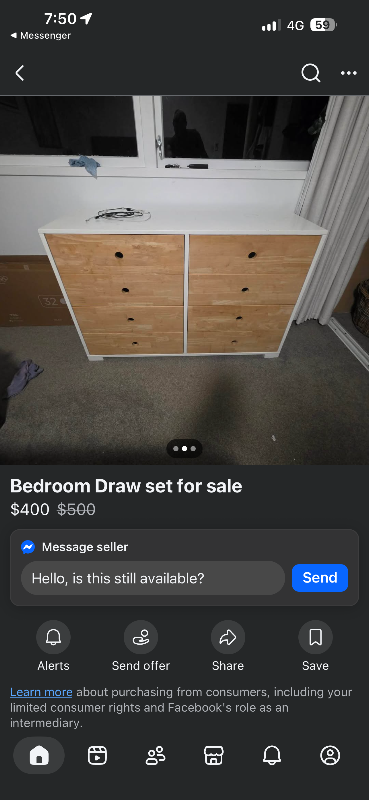
Task: Return to Messenger via status bar link
Action: pyautogui.click(x=40, y=36)
